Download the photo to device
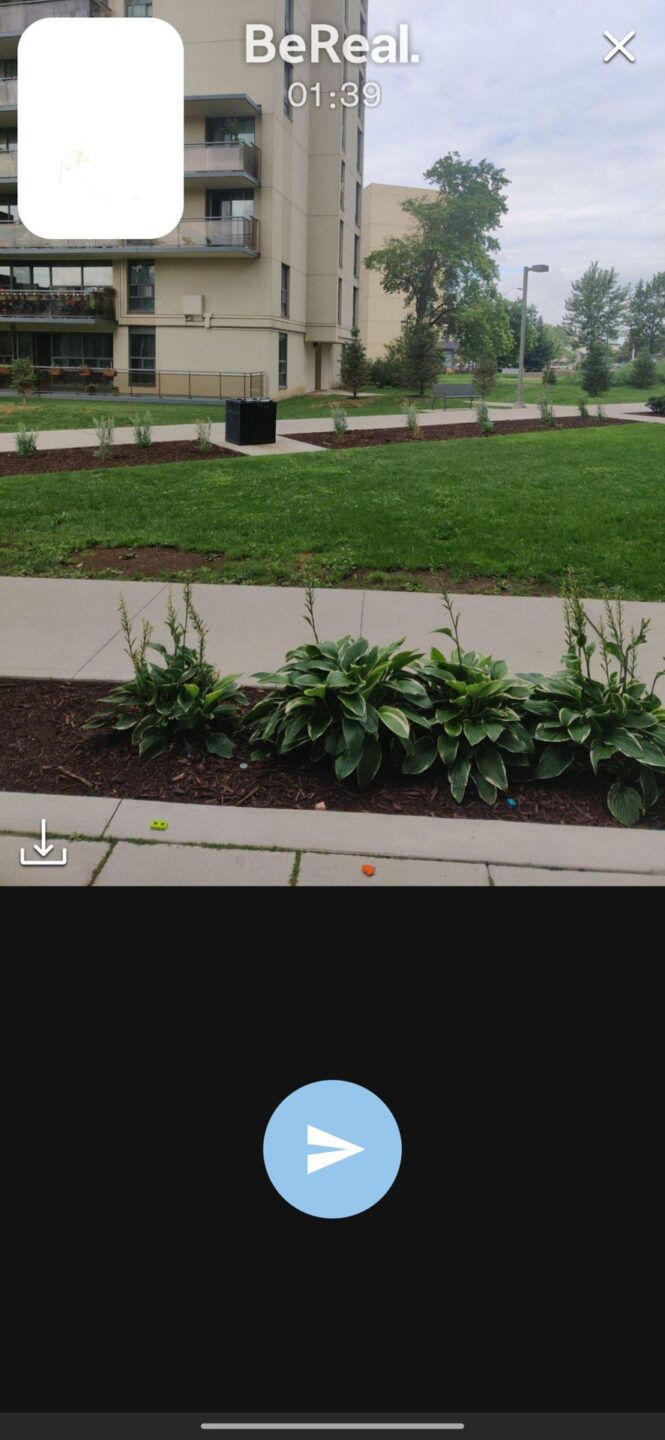Screen dimensions: 665x1440 point(44,842)
